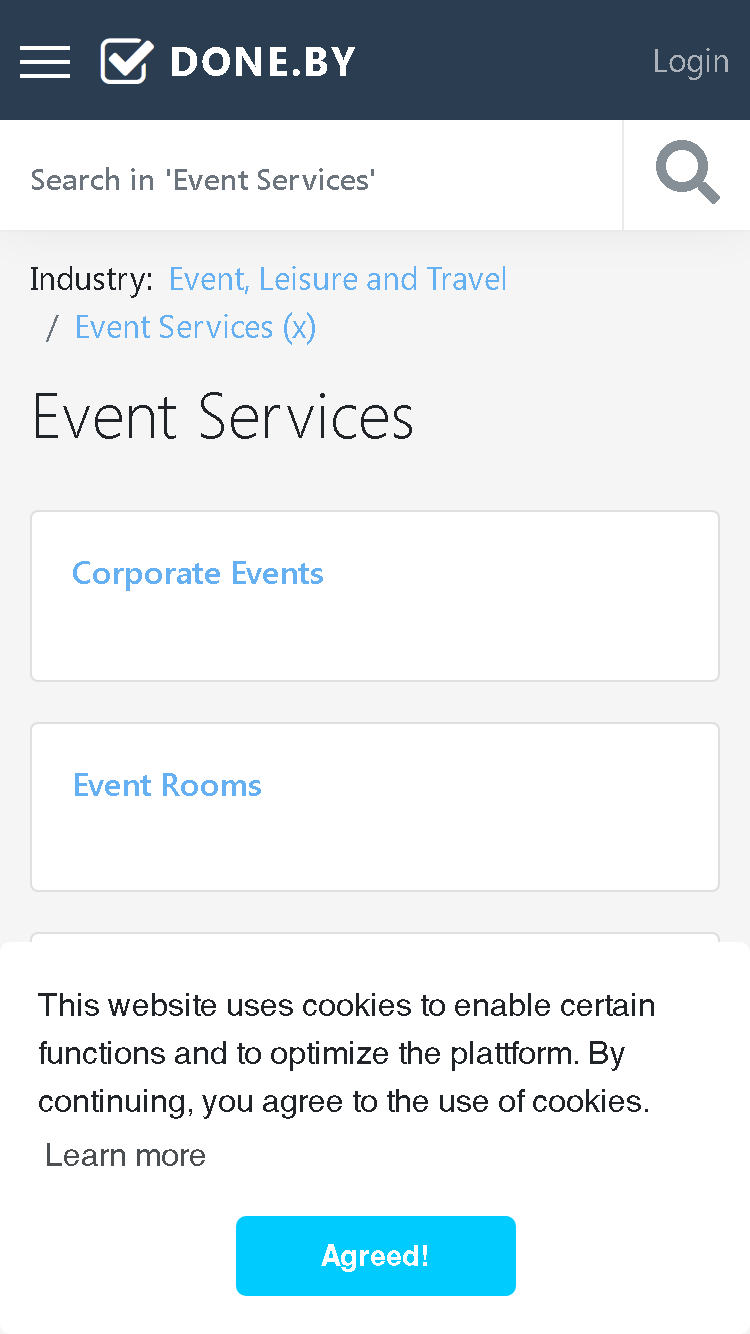The height and width of the screenshot is (1334, 750).
Task: Tap the Login link
Action: coord(691,61)
